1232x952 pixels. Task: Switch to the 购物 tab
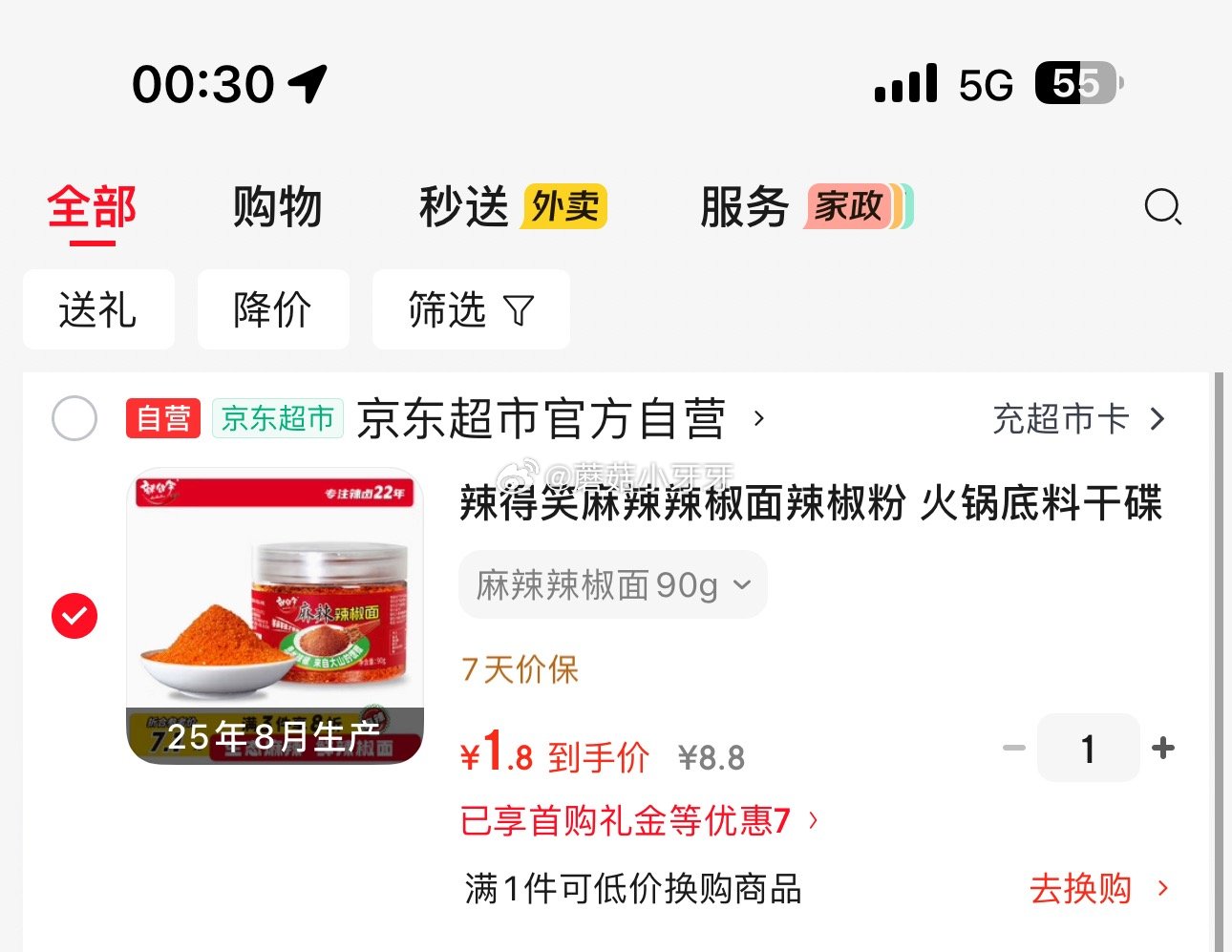(x=277, y=207)
